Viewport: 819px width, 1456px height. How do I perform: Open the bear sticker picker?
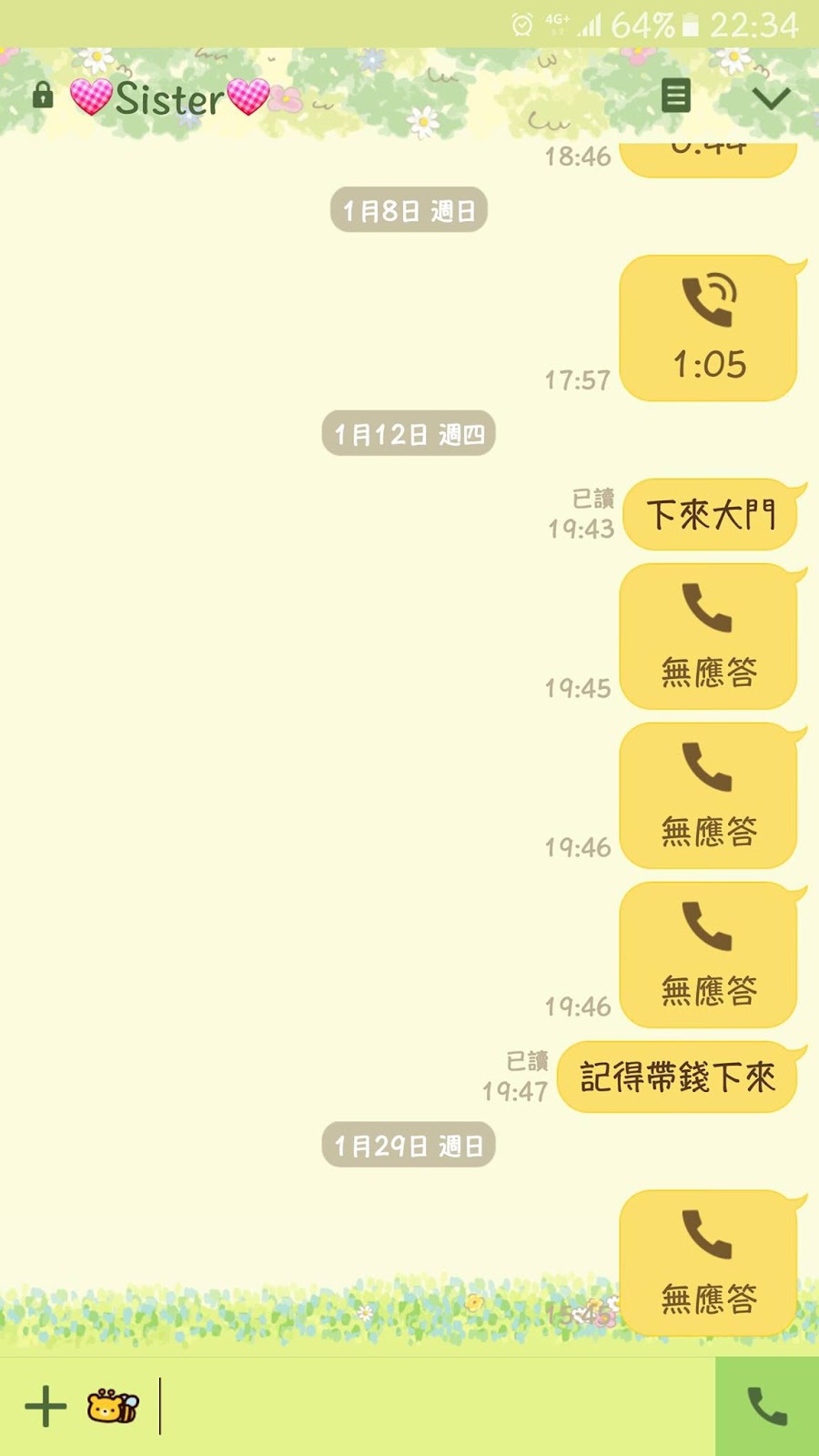pyautogui.click(x=113, y=1406)
